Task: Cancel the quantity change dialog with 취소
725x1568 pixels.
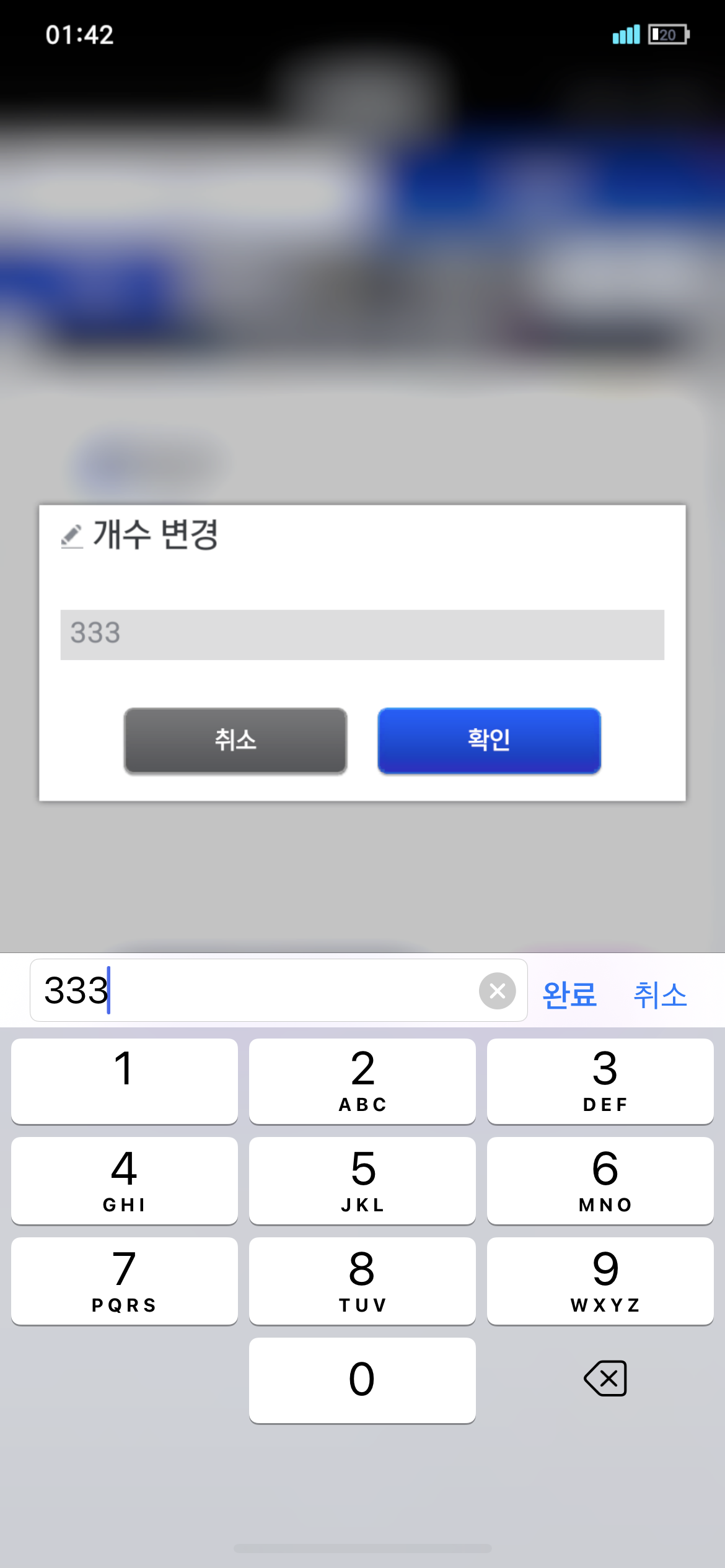Action: coord(235,741)
